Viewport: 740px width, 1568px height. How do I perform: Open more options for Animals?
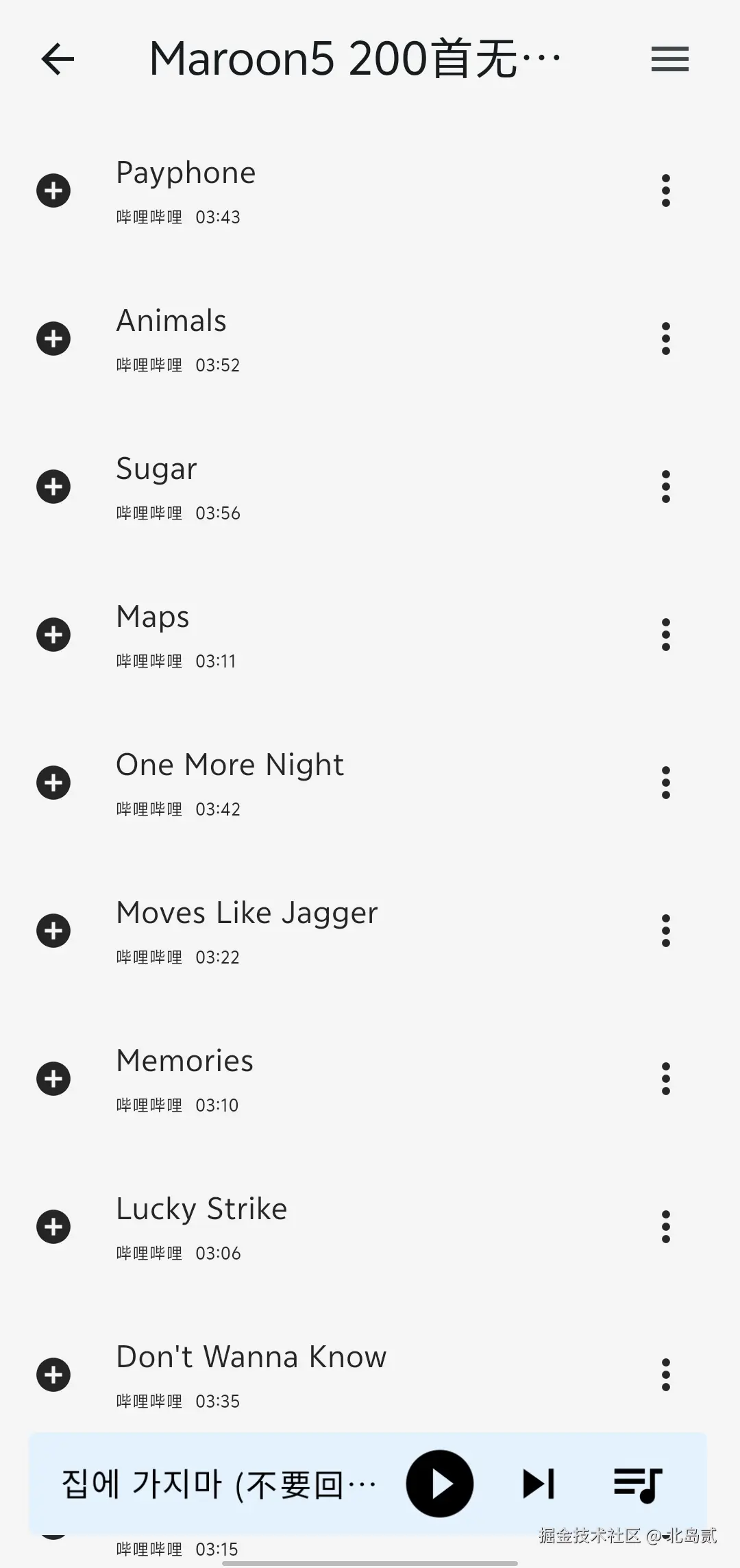coord(665,339)
